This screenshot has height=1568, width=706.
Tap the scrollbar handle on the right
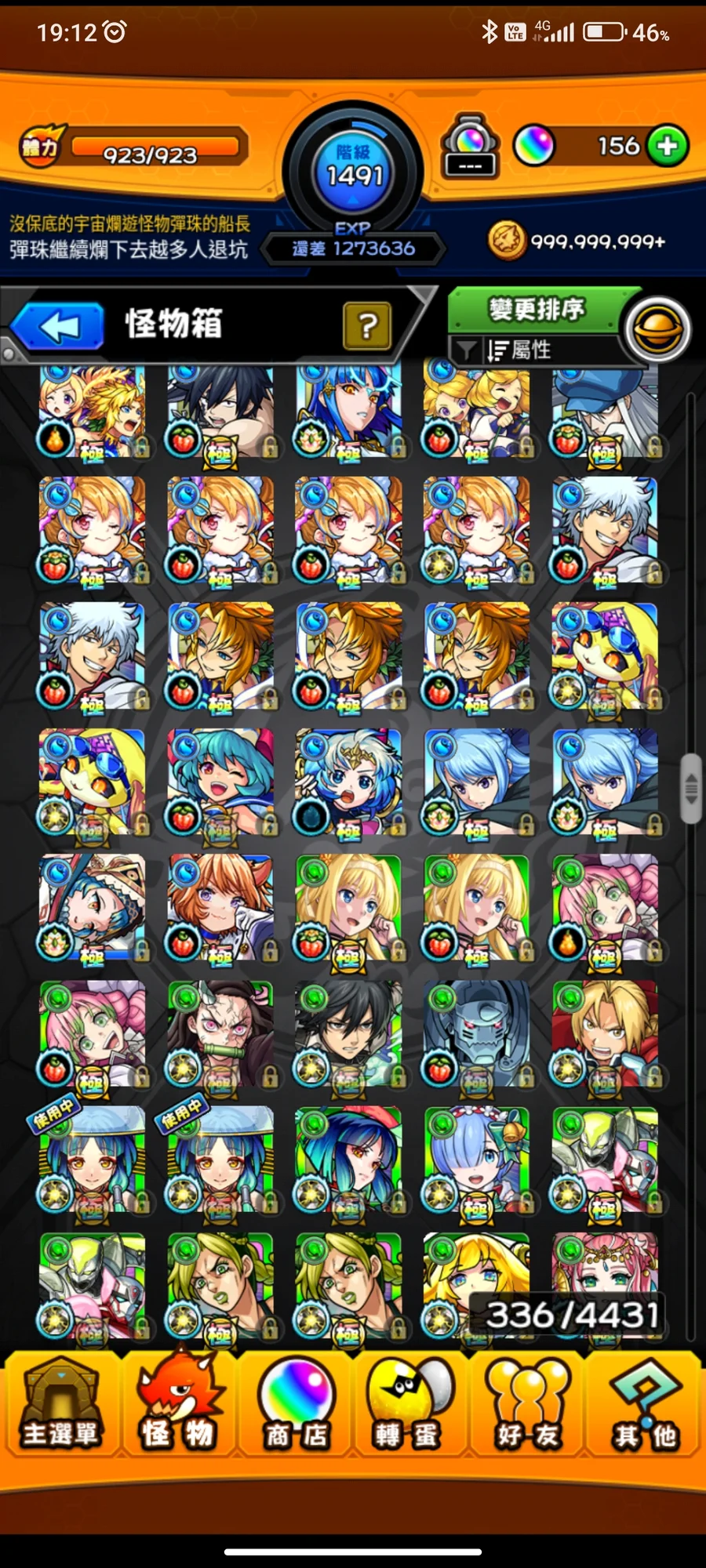tap(691, 788)
